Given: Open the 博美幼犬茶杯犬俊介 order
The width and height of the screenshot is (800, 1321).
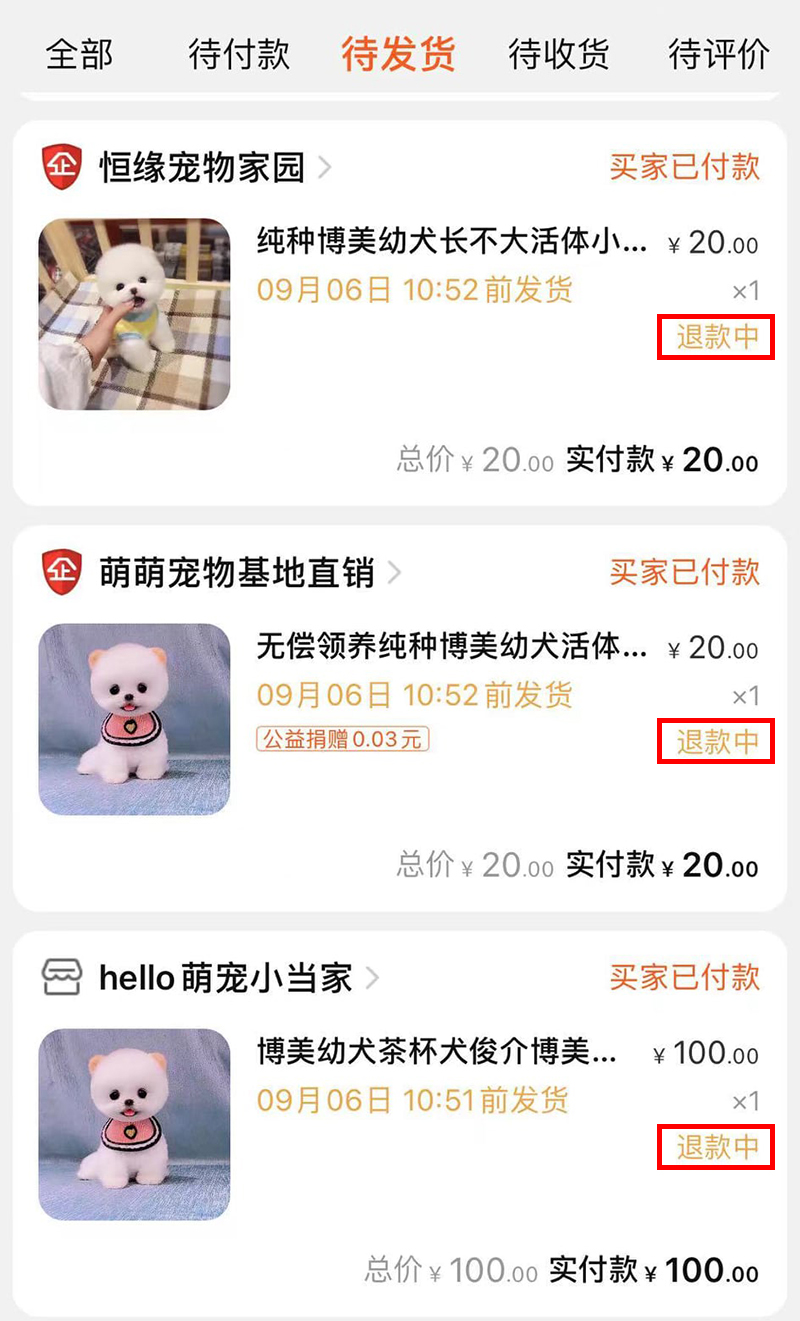Looking at the screenshot, I should click(438, 1052).
